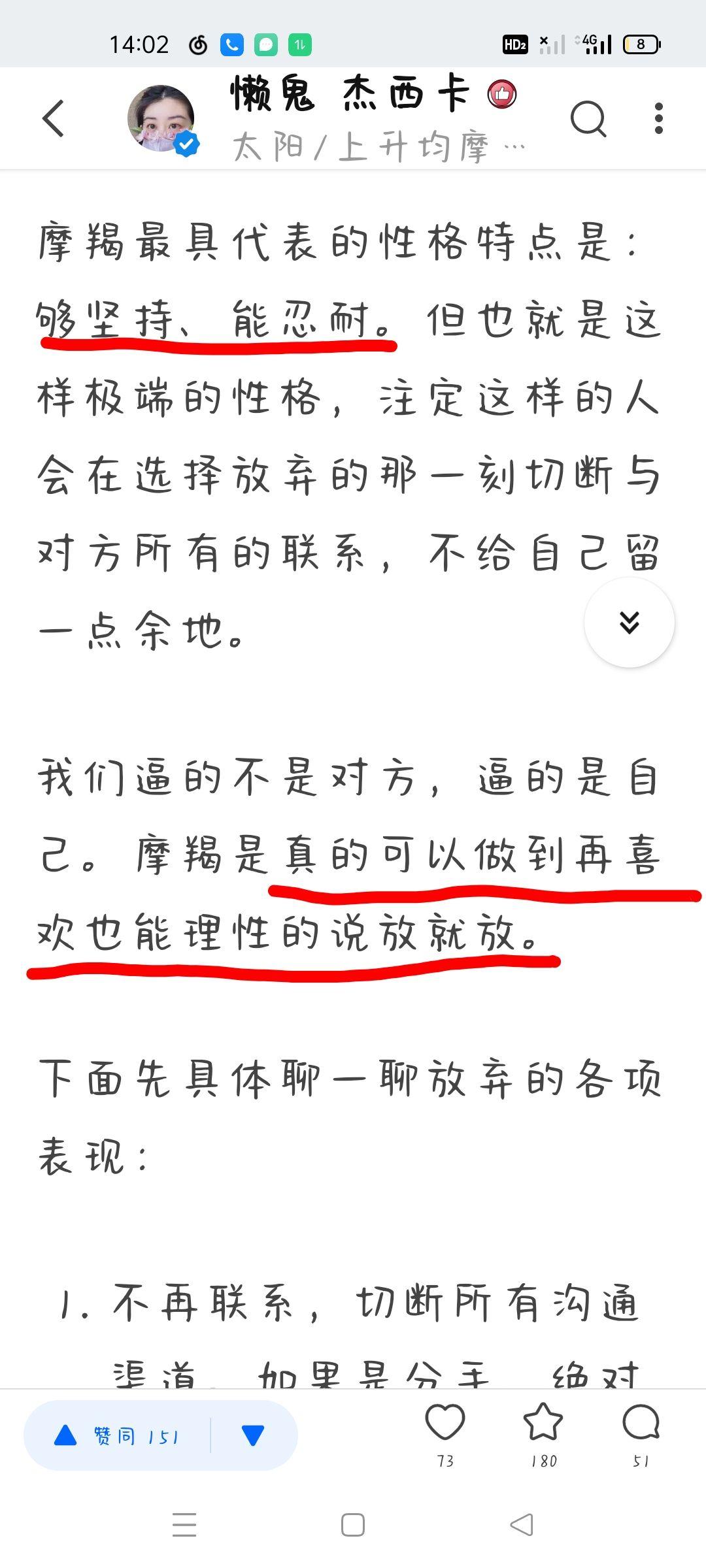Downvote the answer with the down triangle

pos(253,1435)
